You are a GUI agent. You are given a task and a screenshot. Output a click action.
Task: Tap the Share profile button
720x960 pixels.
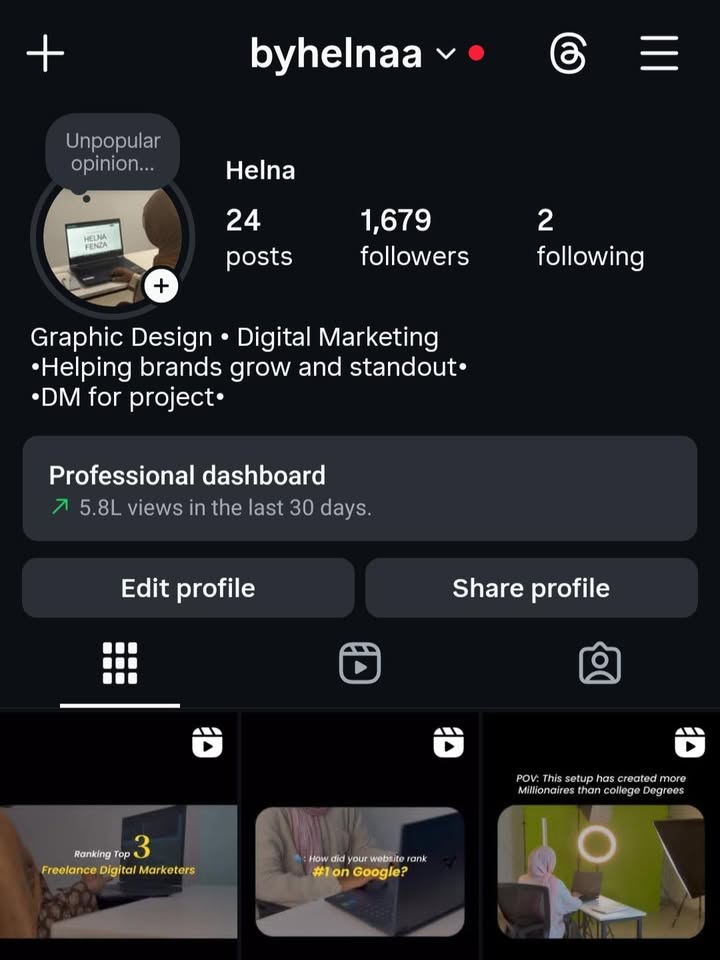point(531,588)
